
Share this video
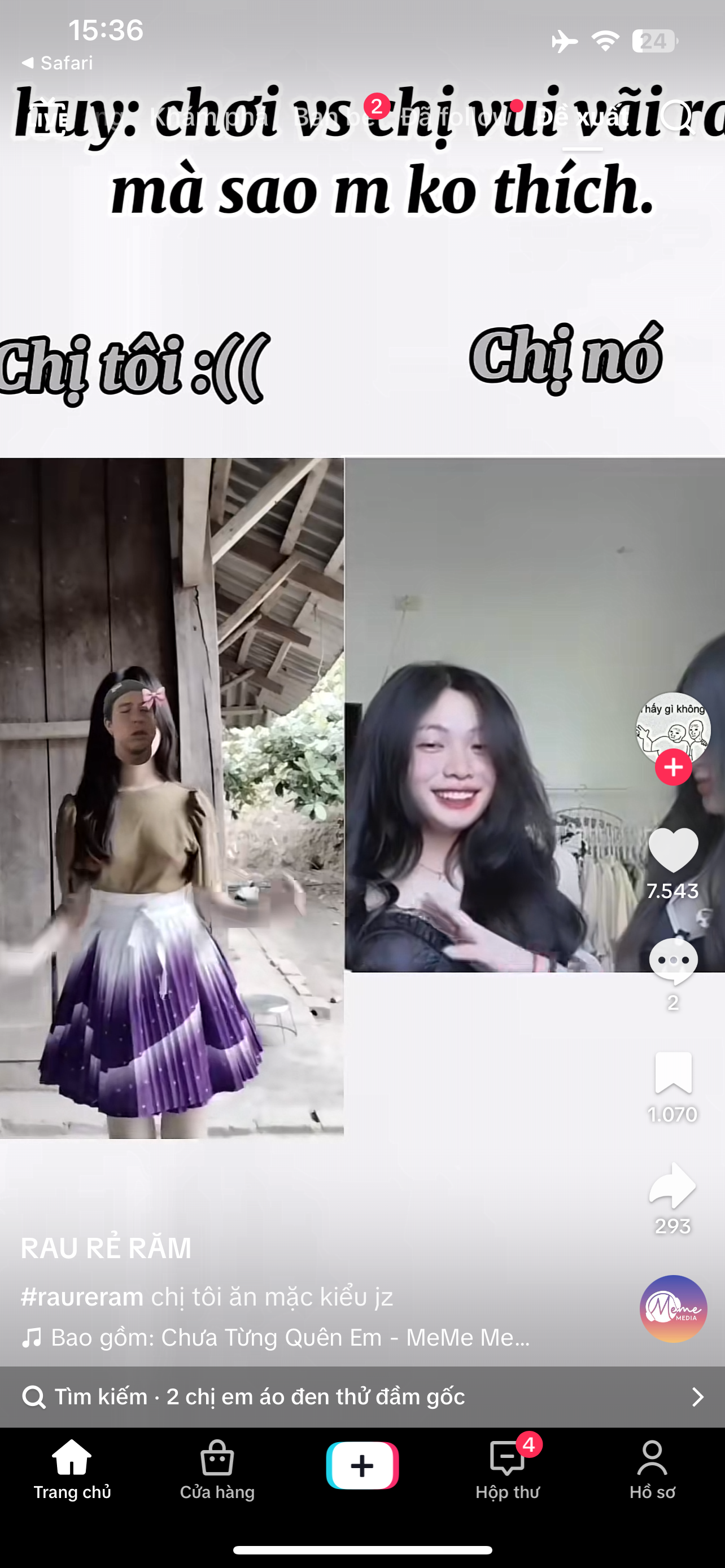tap(672, 1185)
